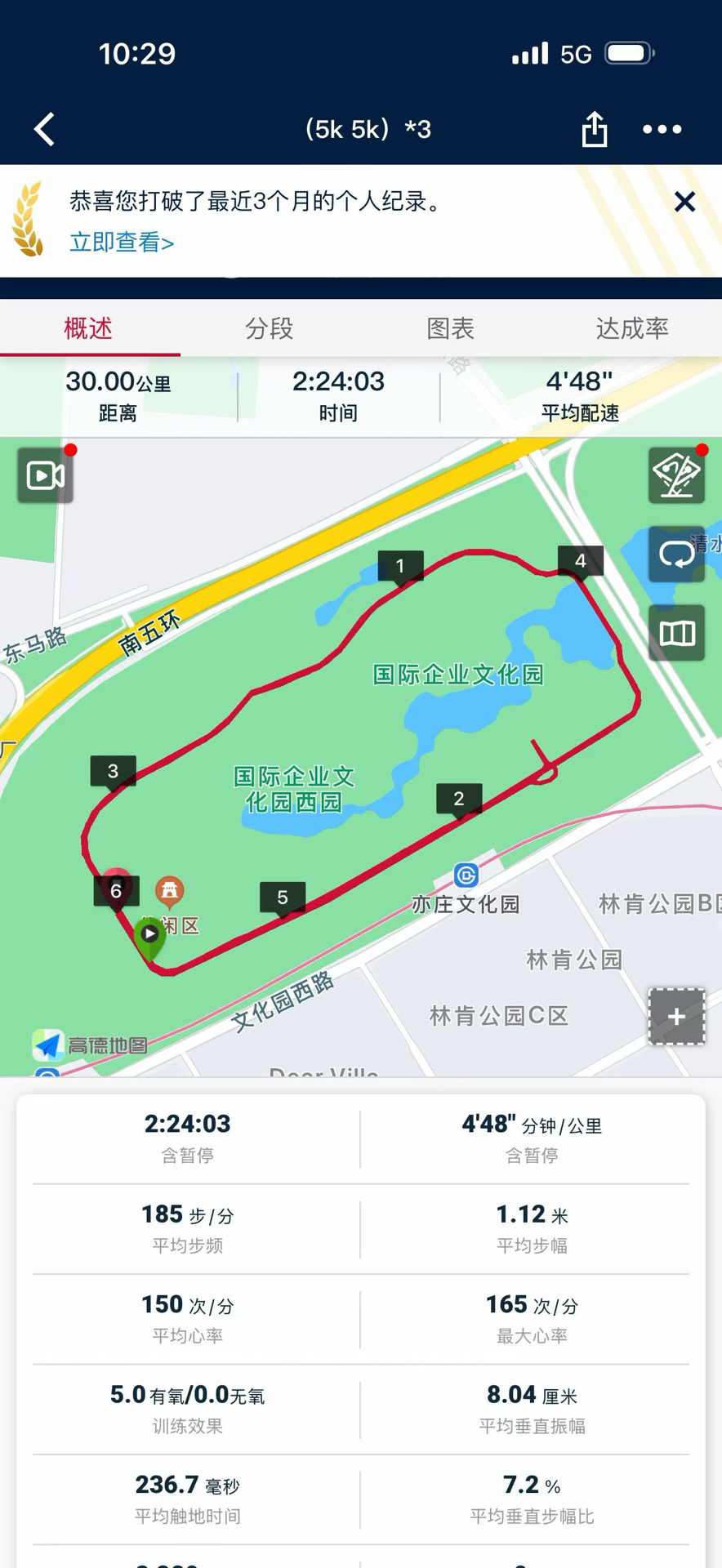This screenshot has width=722, height=1568.
Task: Switch to the 达成率 tab
Action: [631, 328]
